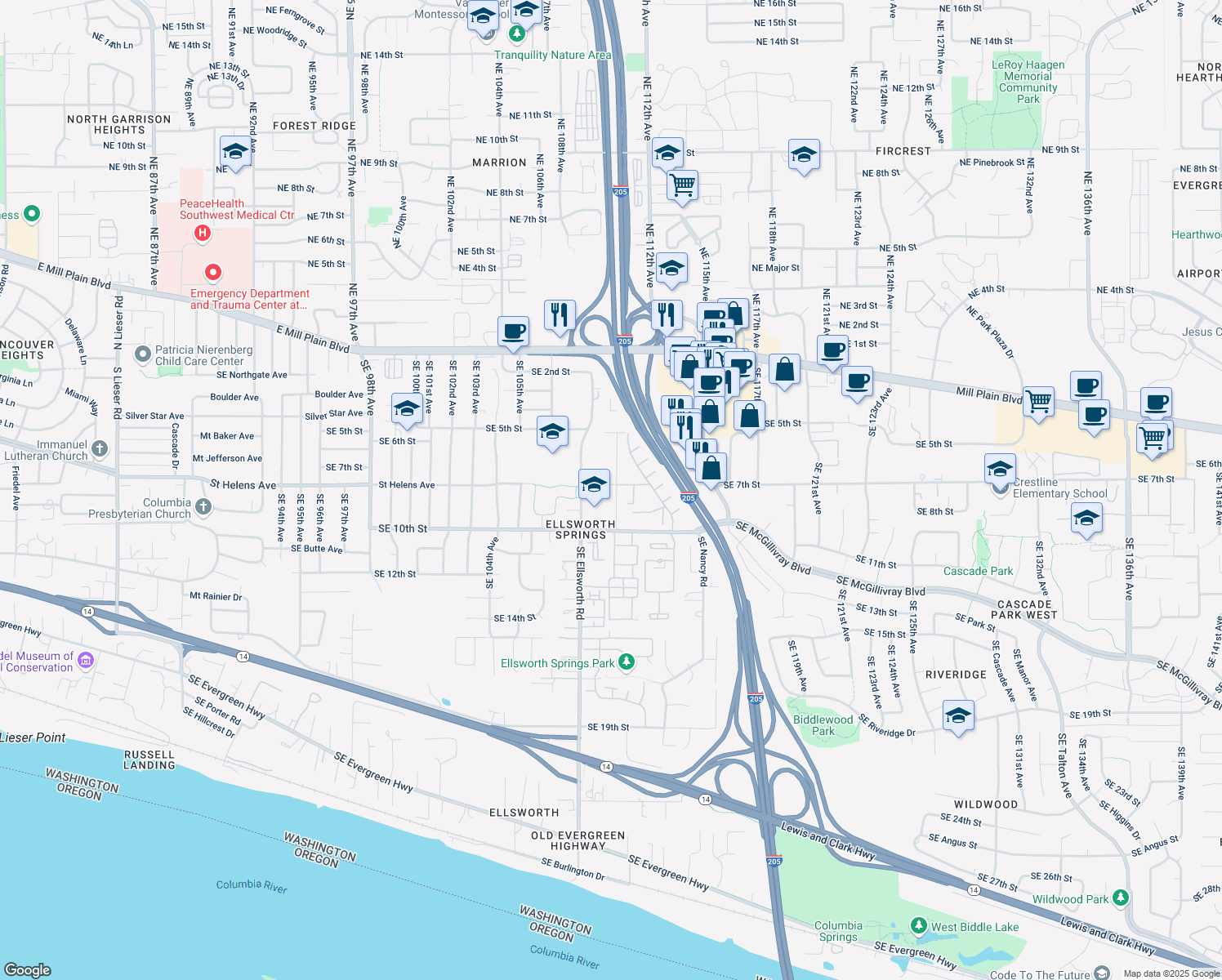Open school marker above Ellsworth Springs label
The height and width of the screenshot is (980, 1222).
[x=594, y=485]
